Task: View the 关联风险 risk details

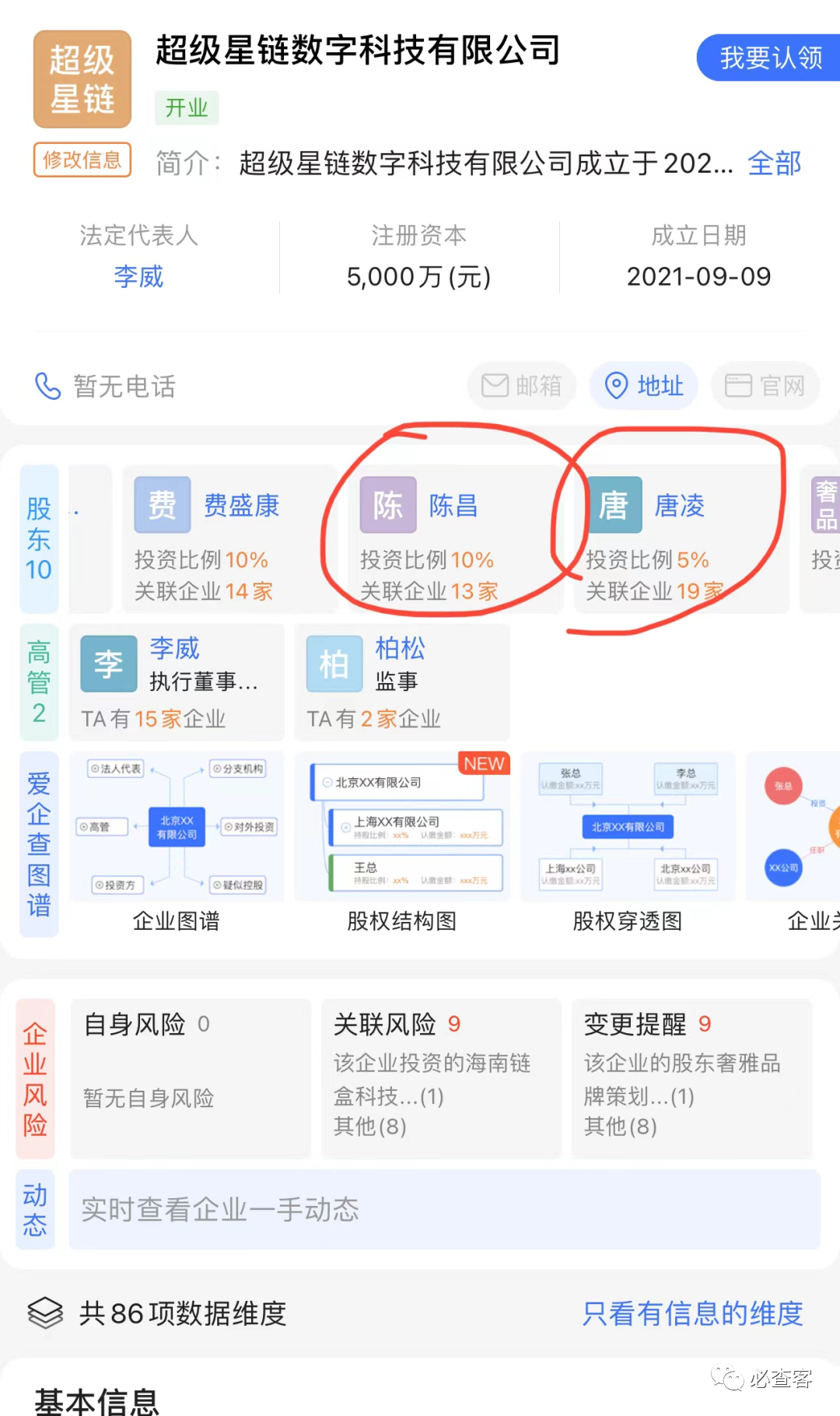Action: (x=441, y=1078)
